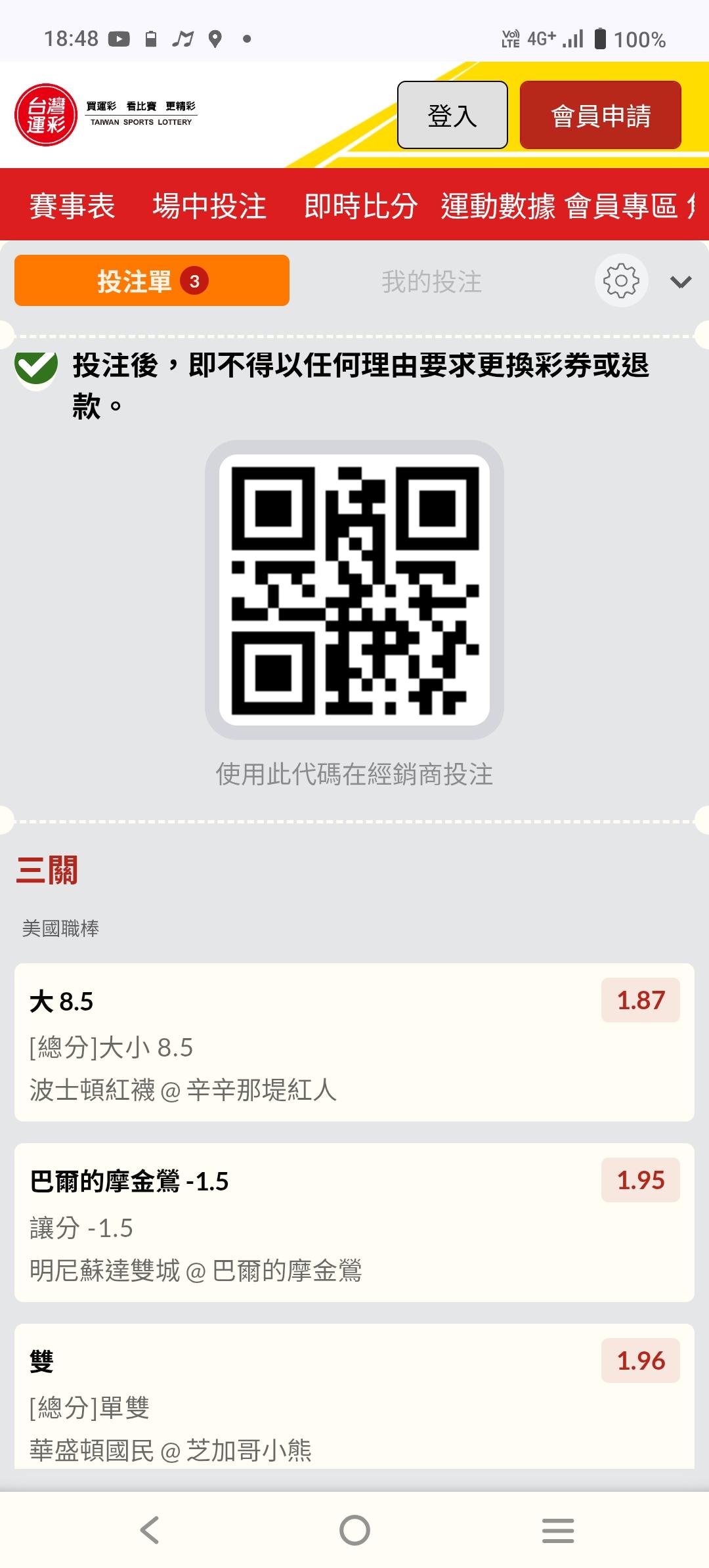Go back using system back button
The image size is (709, 1568).
coord(150,1530)
